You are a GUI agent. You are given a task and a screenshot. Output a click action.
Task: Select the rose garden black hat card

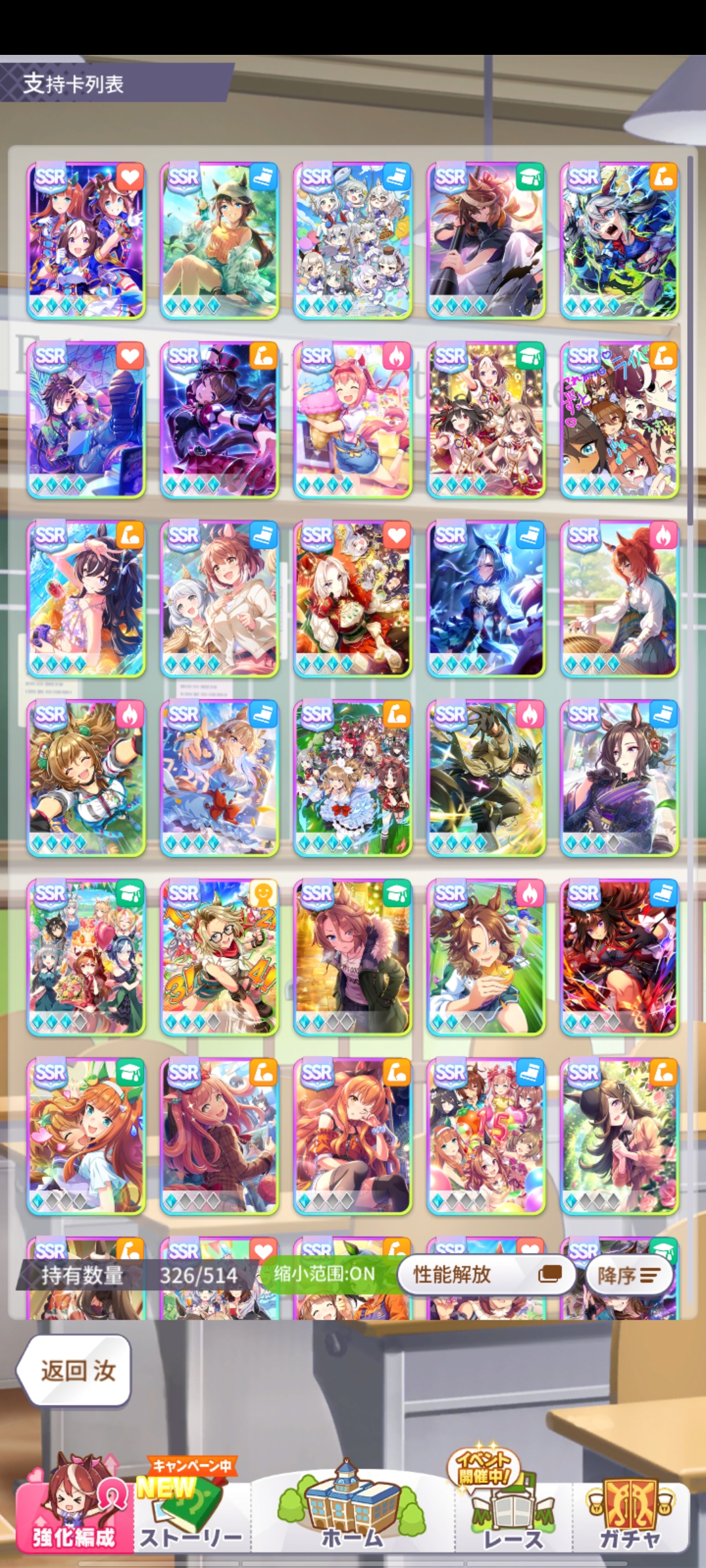point(619,1137)
